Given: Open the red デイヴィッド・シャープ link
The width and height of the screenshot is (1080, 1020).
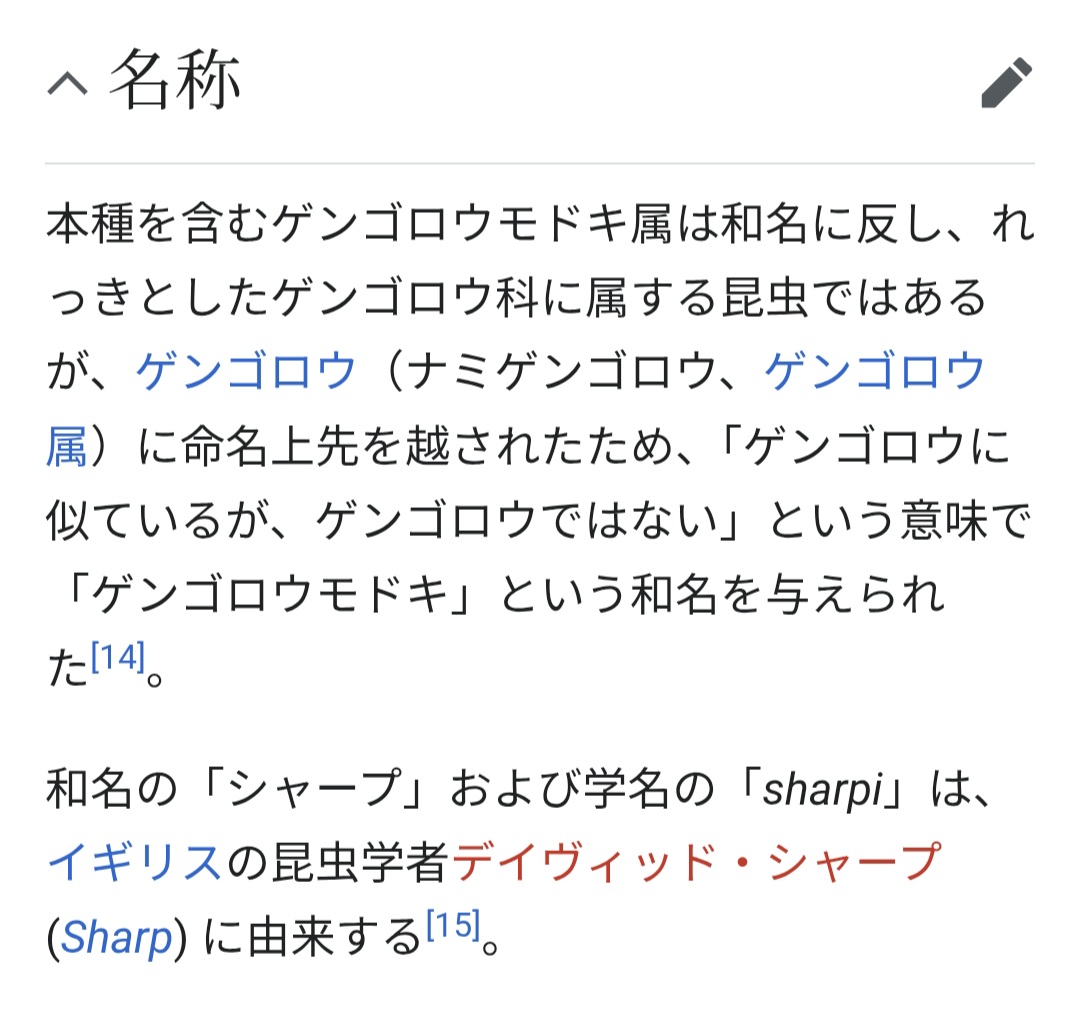Looking at the screenshot, I should 696,862.
